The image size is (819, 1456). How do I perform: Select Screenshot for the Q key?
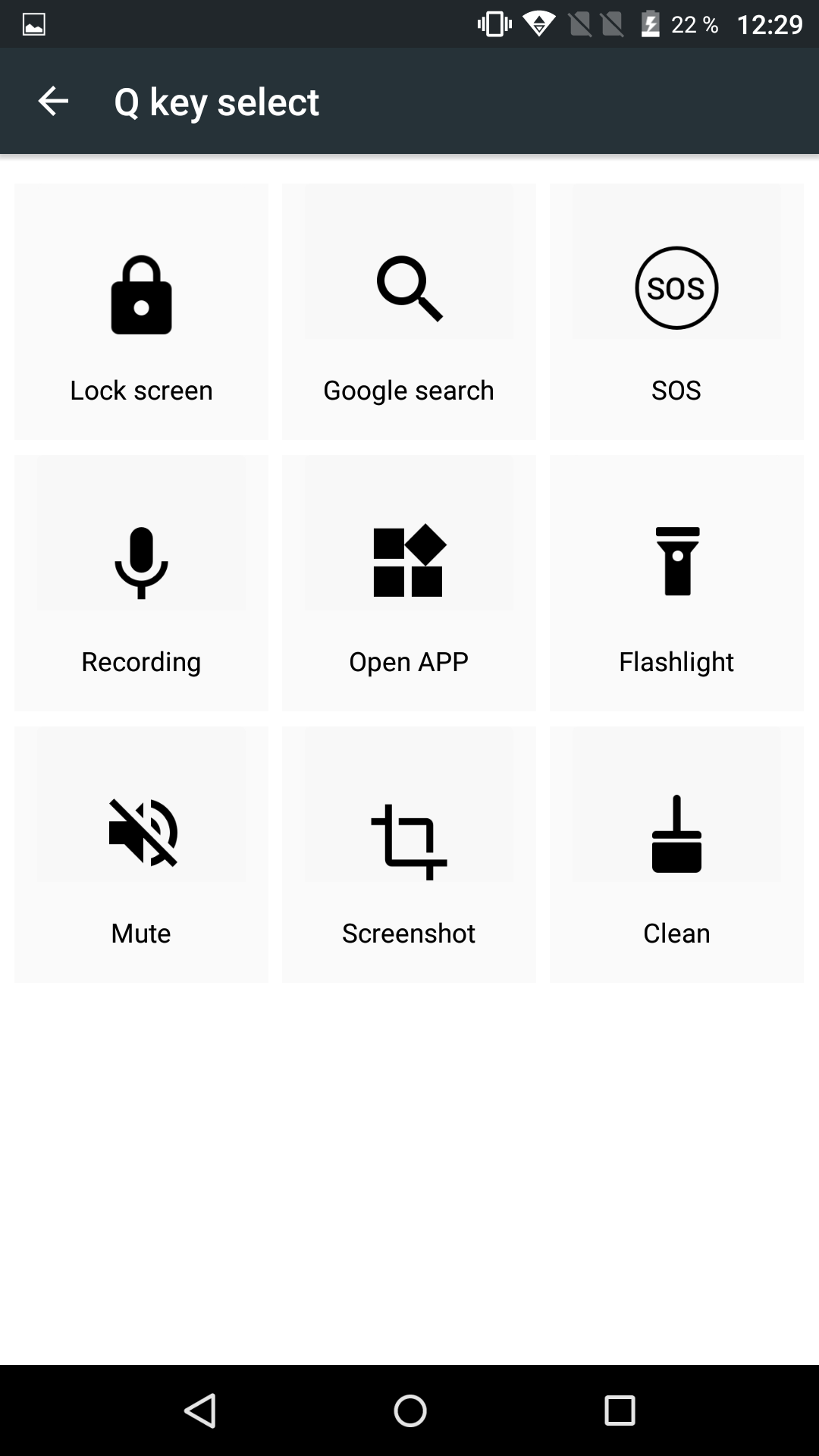(409, 854)
